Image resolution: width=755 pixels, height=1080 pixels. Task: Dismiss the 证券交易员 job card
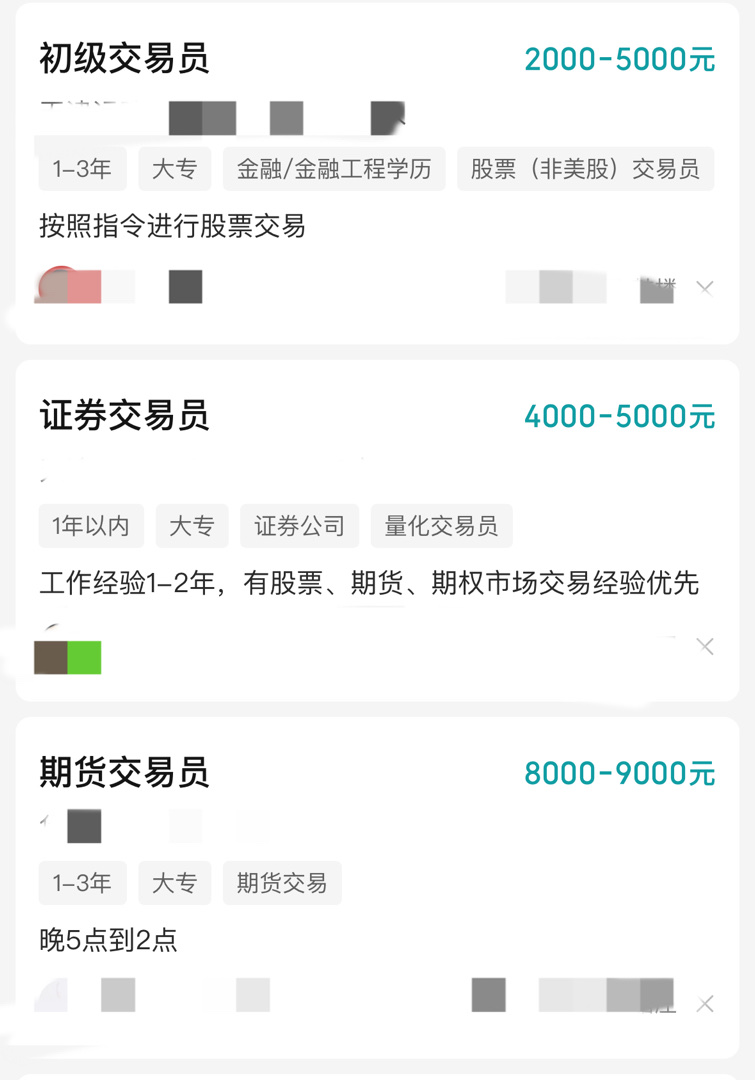705,646
